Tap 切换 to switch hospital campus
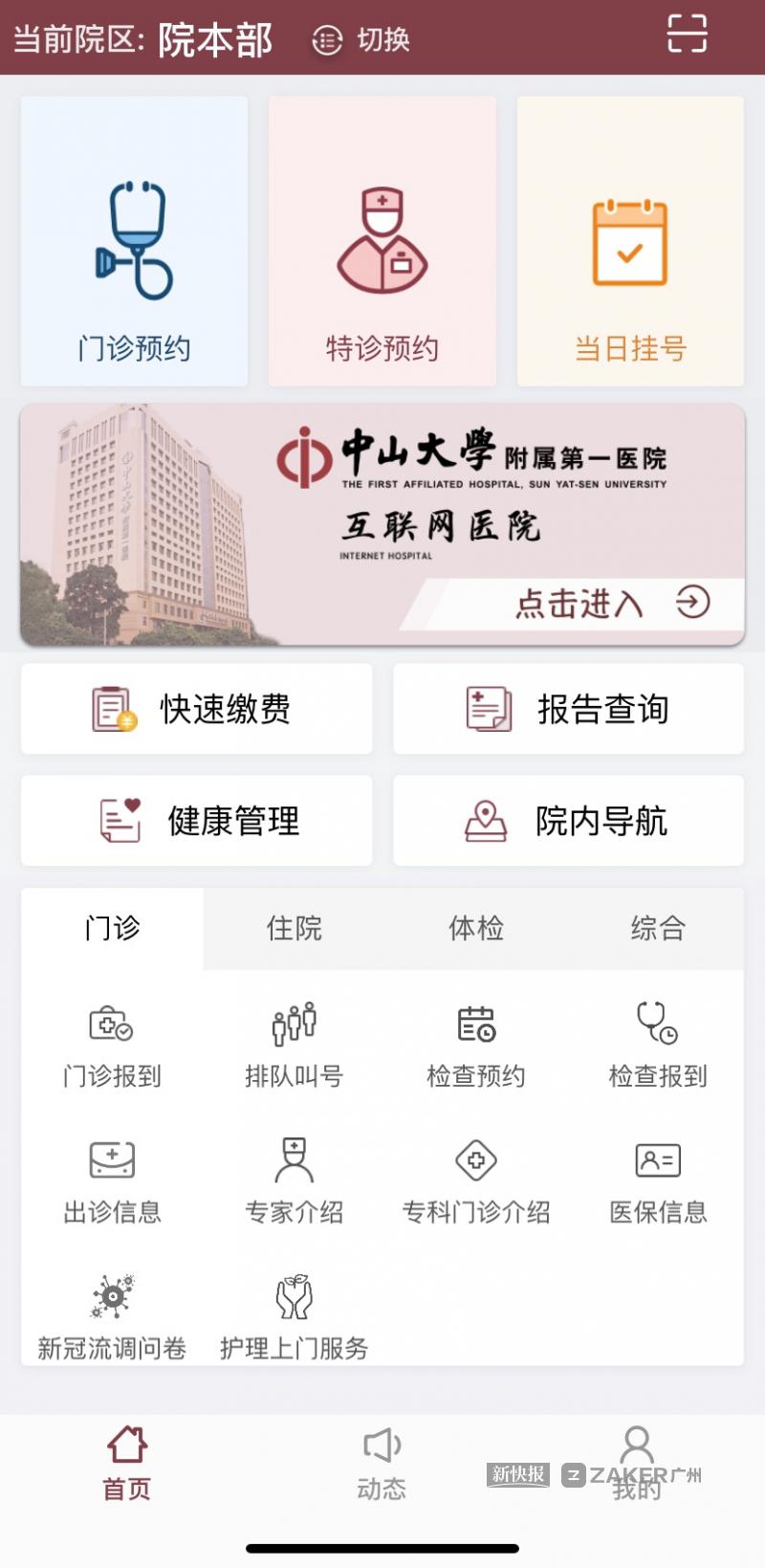Viewport: 765px width, 1568px height. 361,39
